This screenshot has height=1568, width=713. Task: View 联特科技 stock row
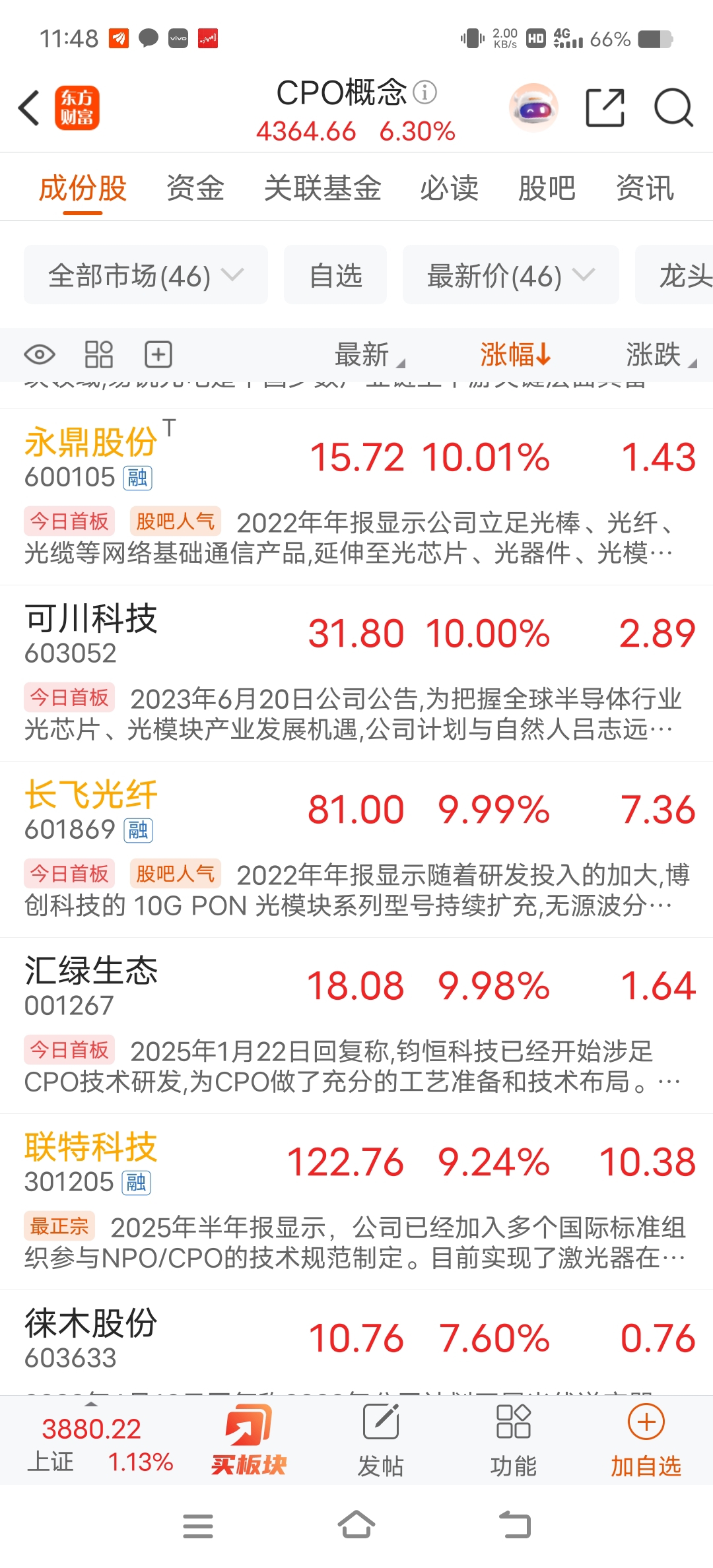click(x=91, y=1148)
